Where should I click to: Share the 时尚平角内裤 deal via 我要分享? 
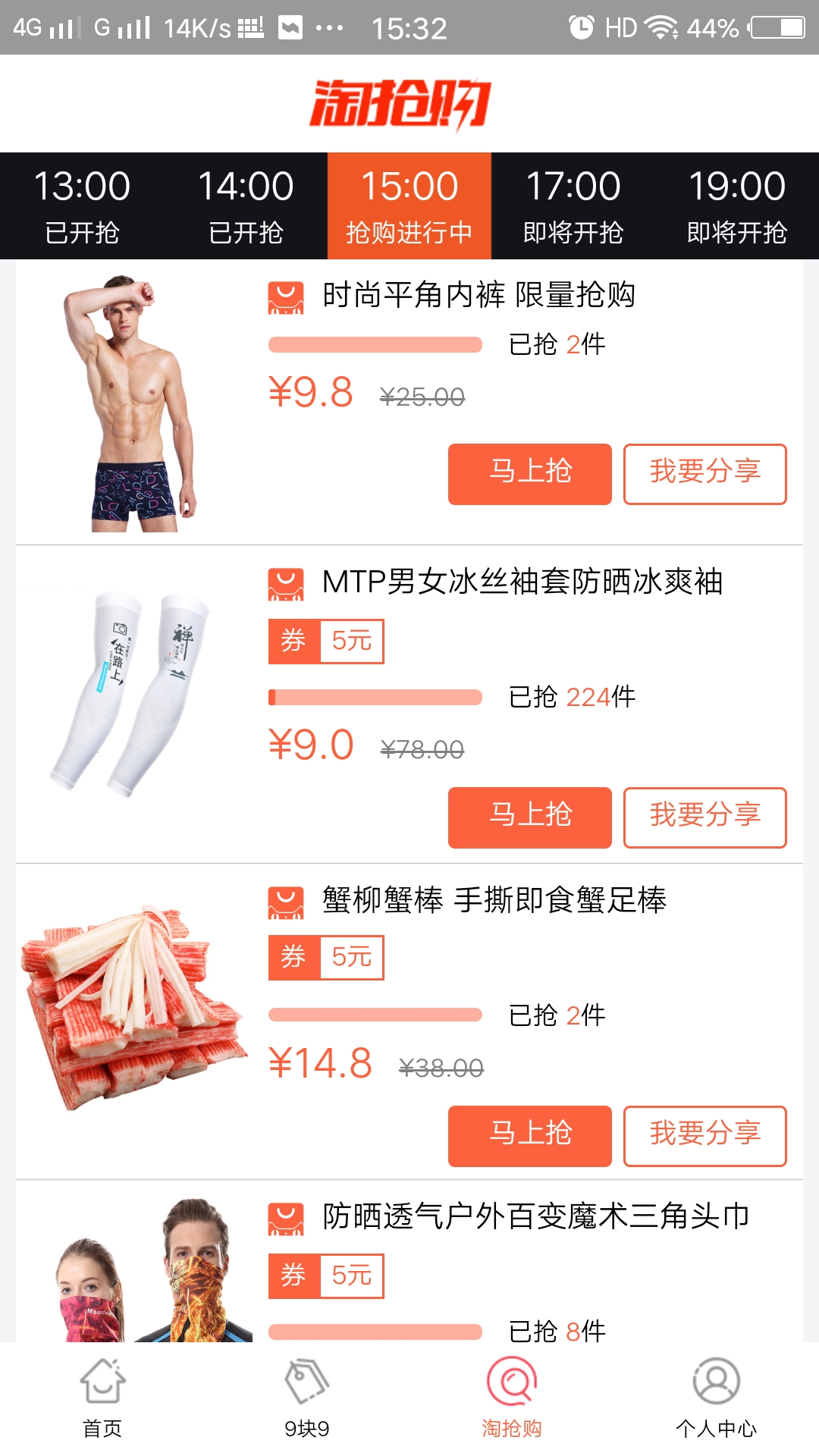(705, 474)
